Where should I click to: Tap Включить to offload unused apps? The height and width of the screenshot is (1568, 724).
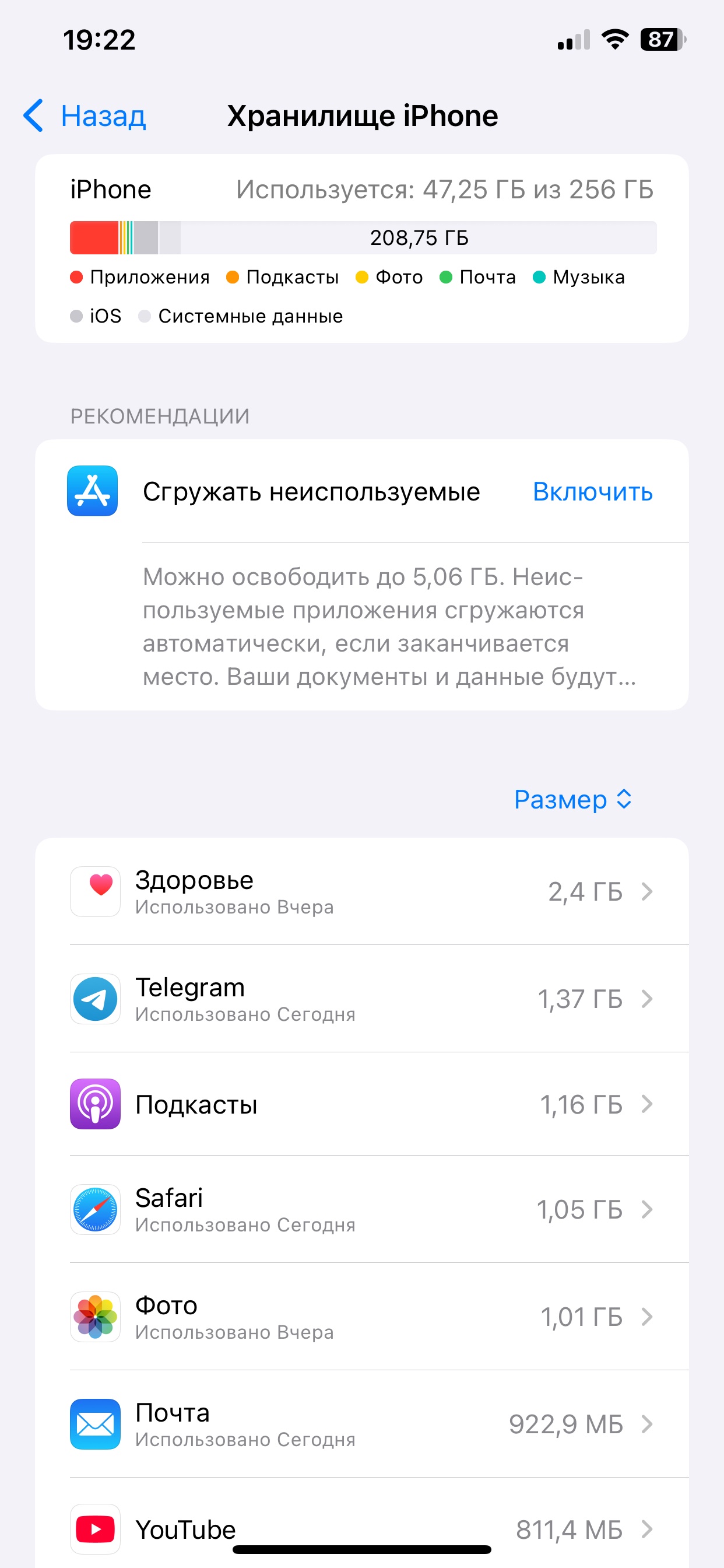tap(592, 492)
